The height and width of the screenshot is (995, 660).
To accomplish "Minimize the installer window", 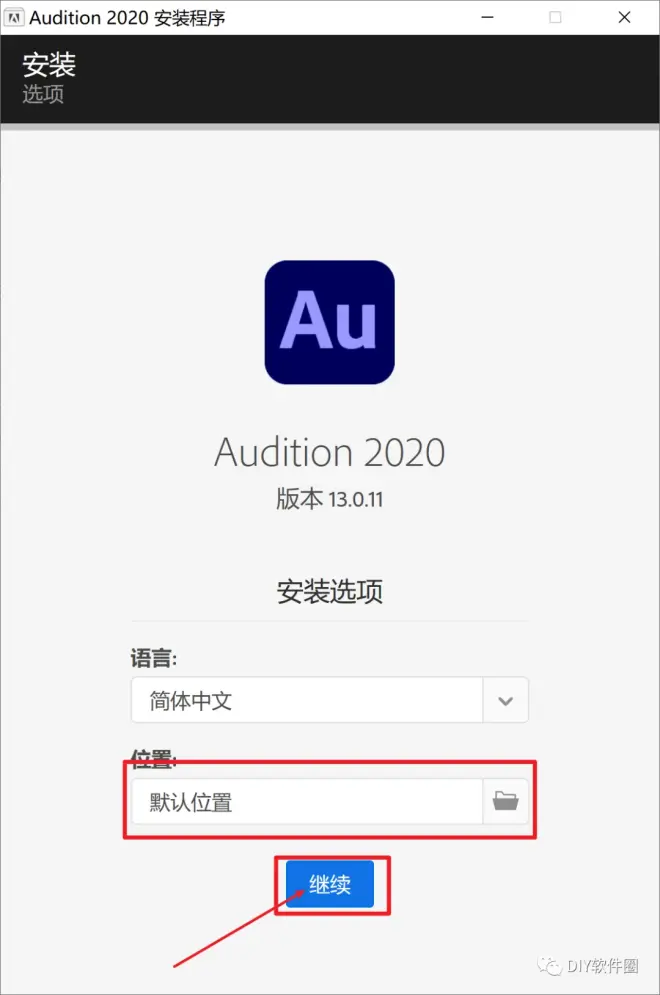I will click(488, 17).
